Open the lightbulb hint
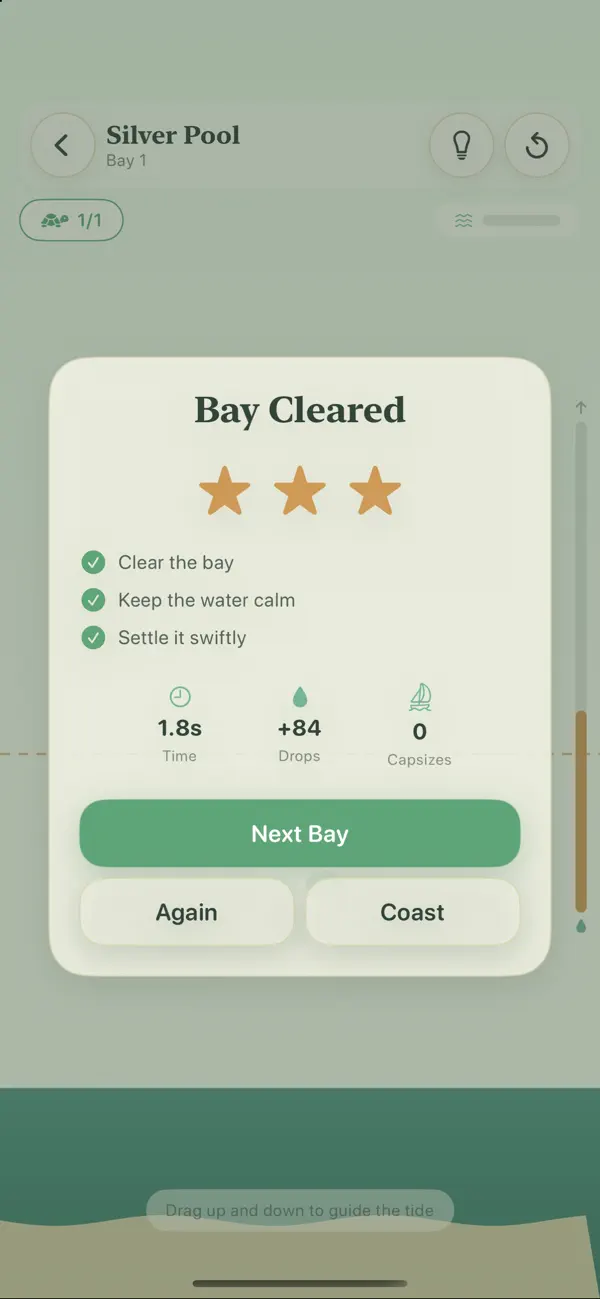This screenshot has height=1299, width=600. pos(461,146)
